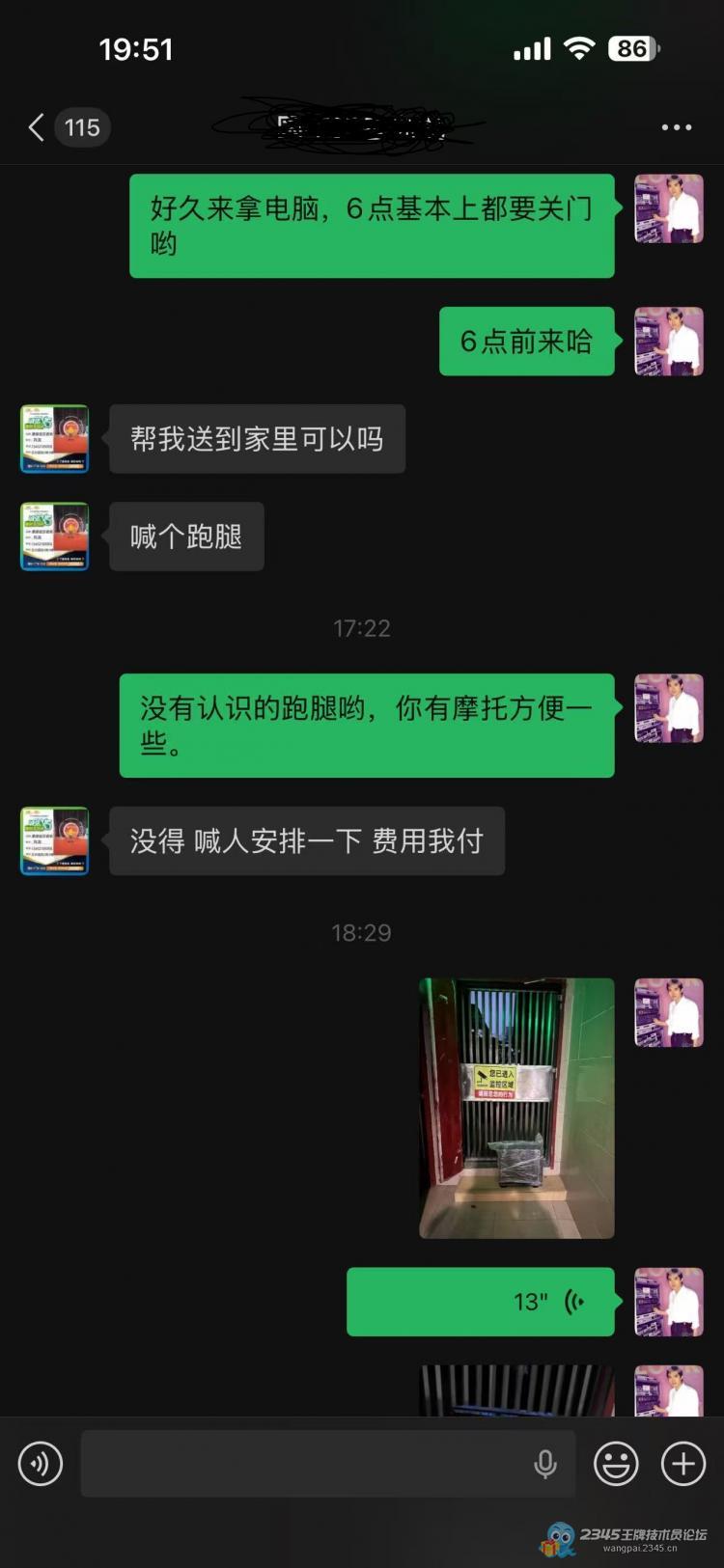Open the emoji sticker panel
The height and width of the screenshot is (1568, 724).
click(x=616, y=1464)
